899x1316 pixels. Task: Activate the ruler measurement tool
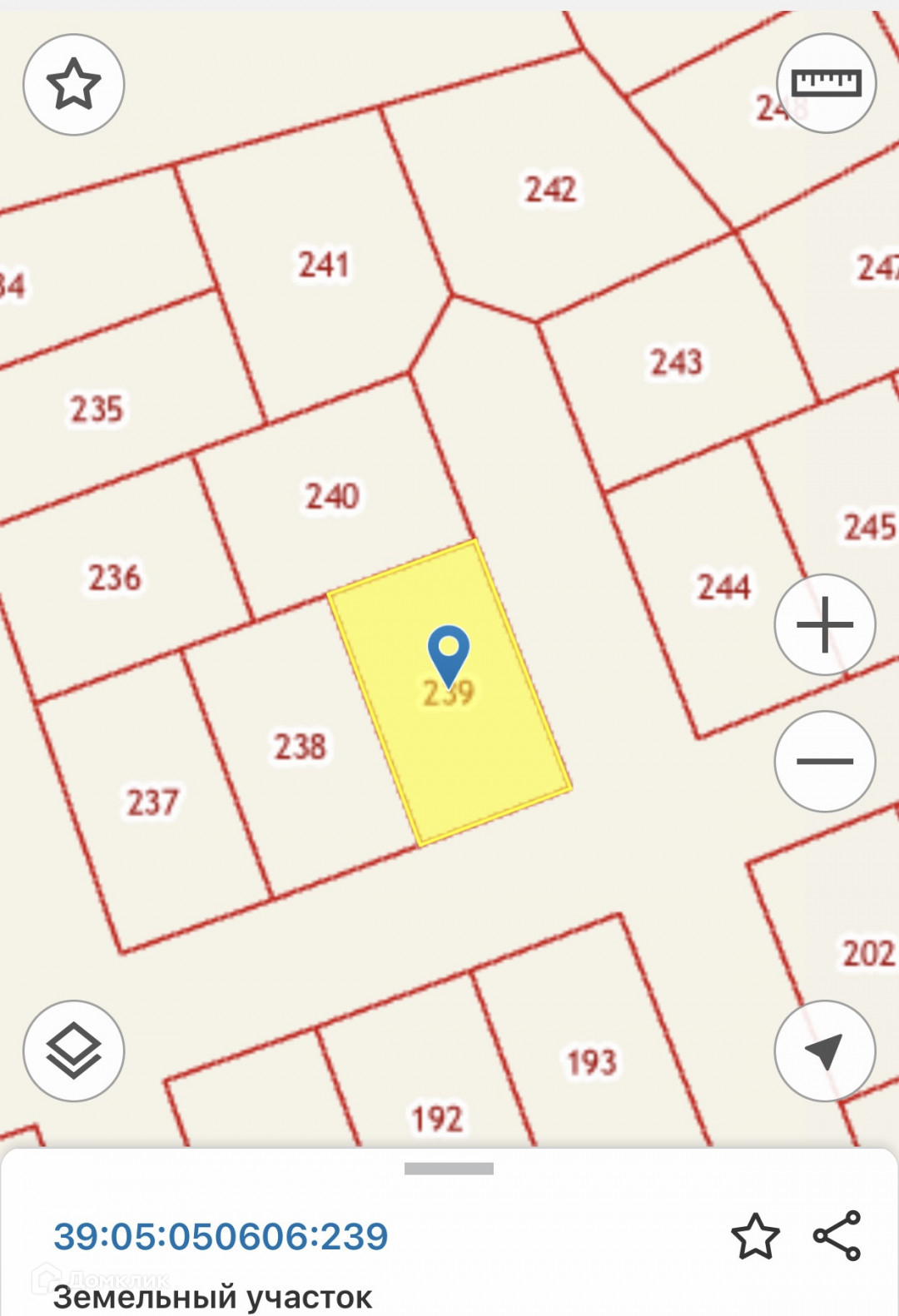826,82
